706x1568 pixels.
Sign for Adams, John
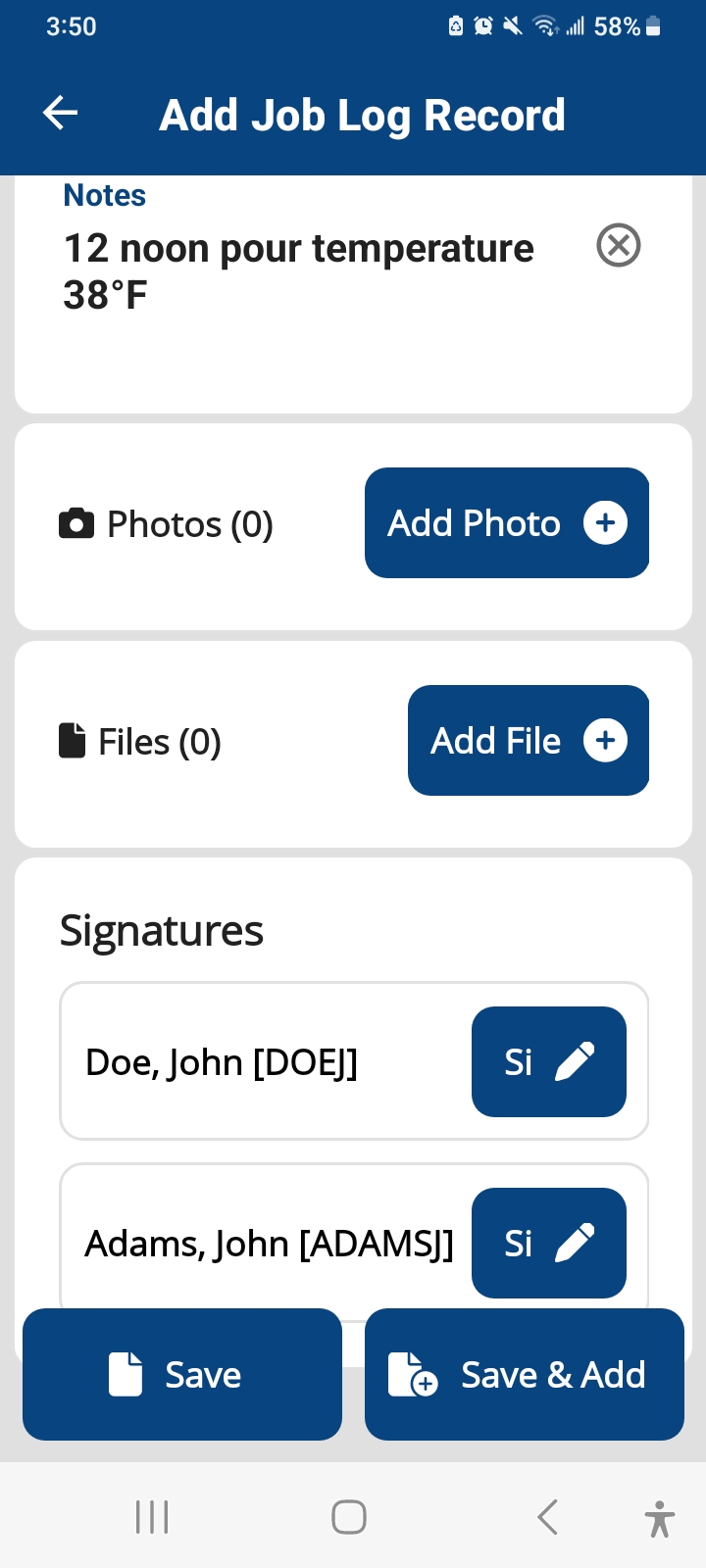[549, 1243]
